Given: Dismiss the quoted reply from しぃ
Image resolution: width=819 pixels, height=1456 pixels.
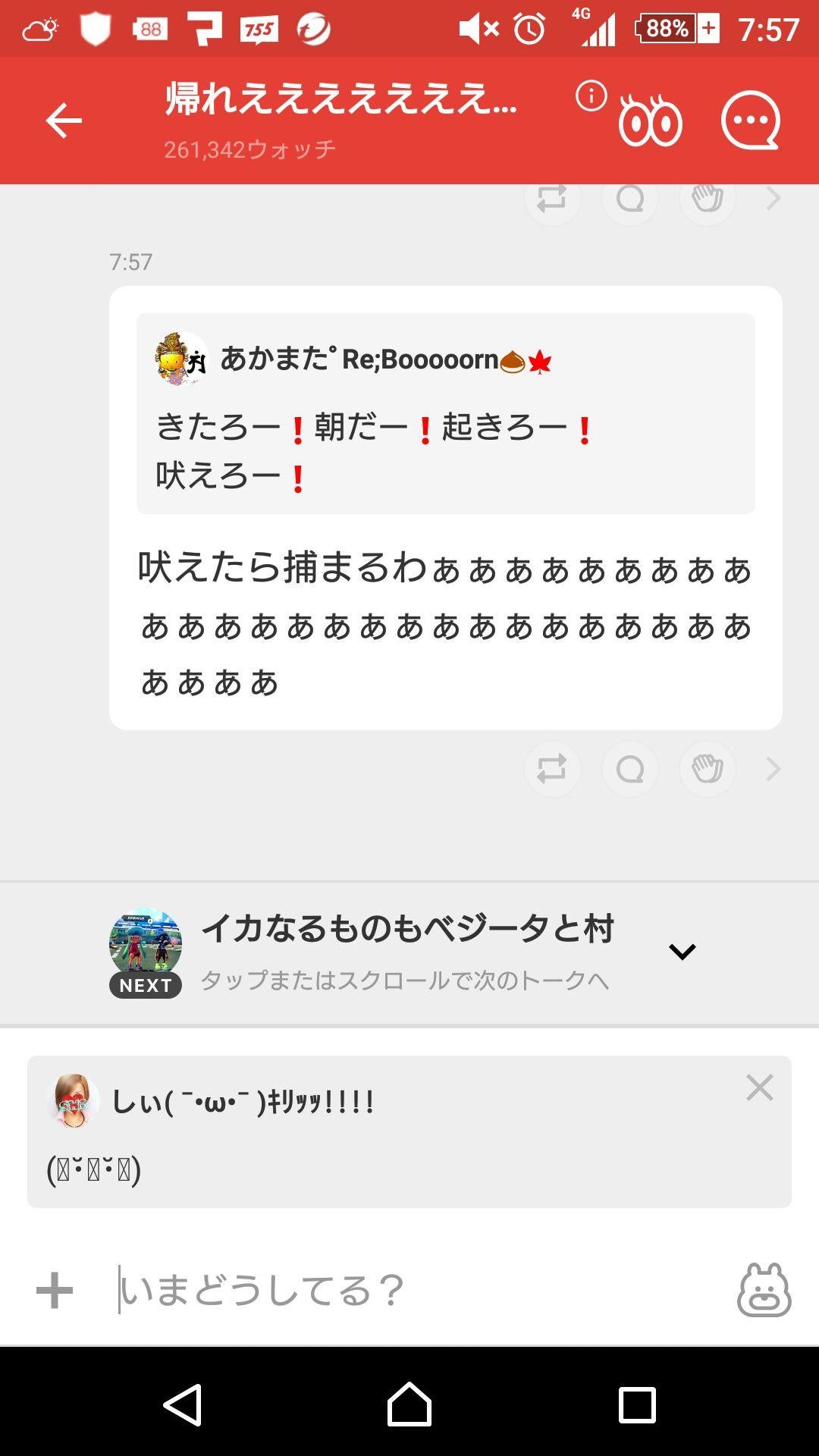Looking at the screenshot, I should click(759, 1087).
